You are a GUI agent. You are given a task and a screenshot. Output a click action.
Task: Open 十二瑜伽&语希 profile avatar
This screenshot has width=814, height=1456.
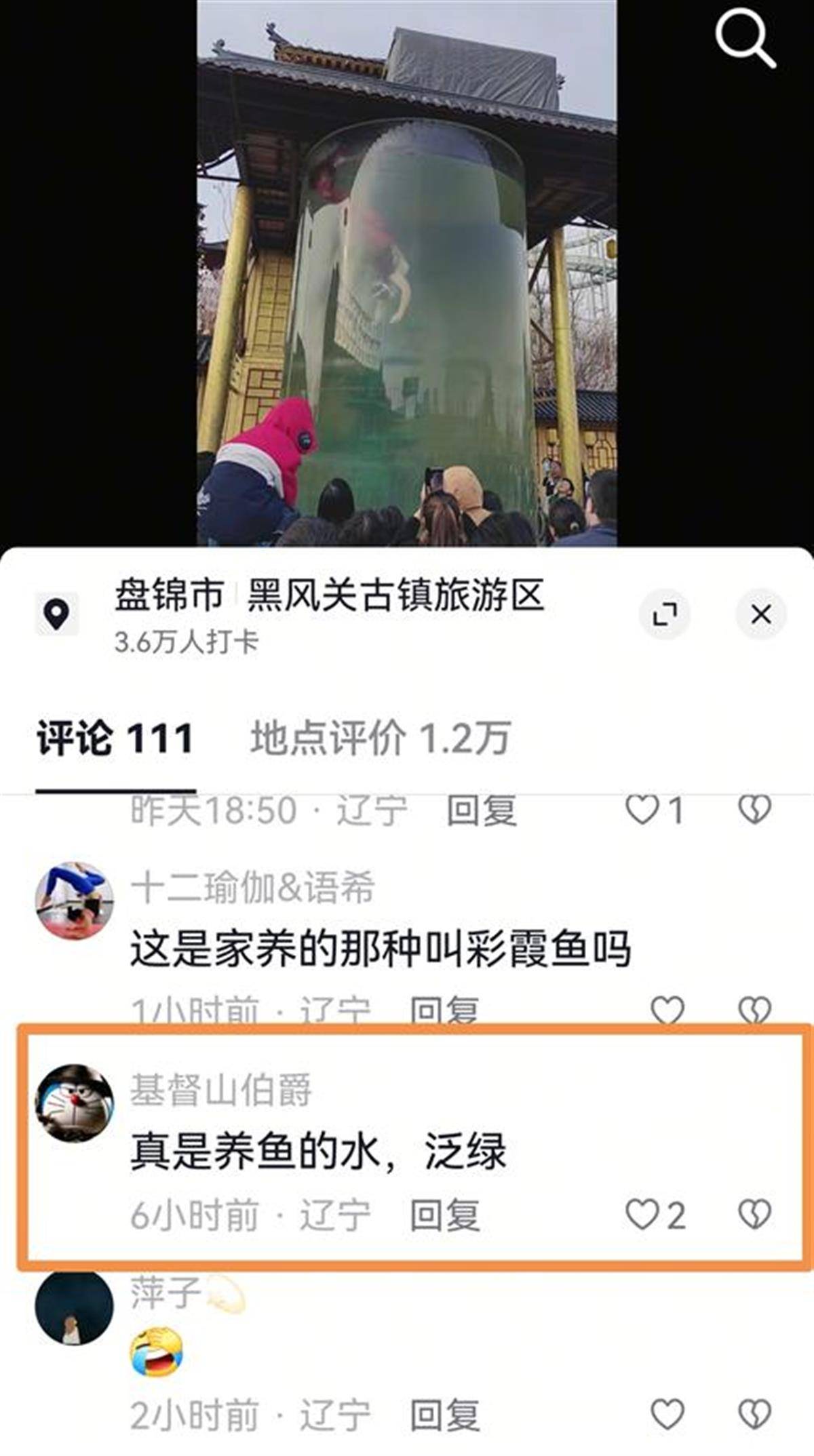click(74, 901)
